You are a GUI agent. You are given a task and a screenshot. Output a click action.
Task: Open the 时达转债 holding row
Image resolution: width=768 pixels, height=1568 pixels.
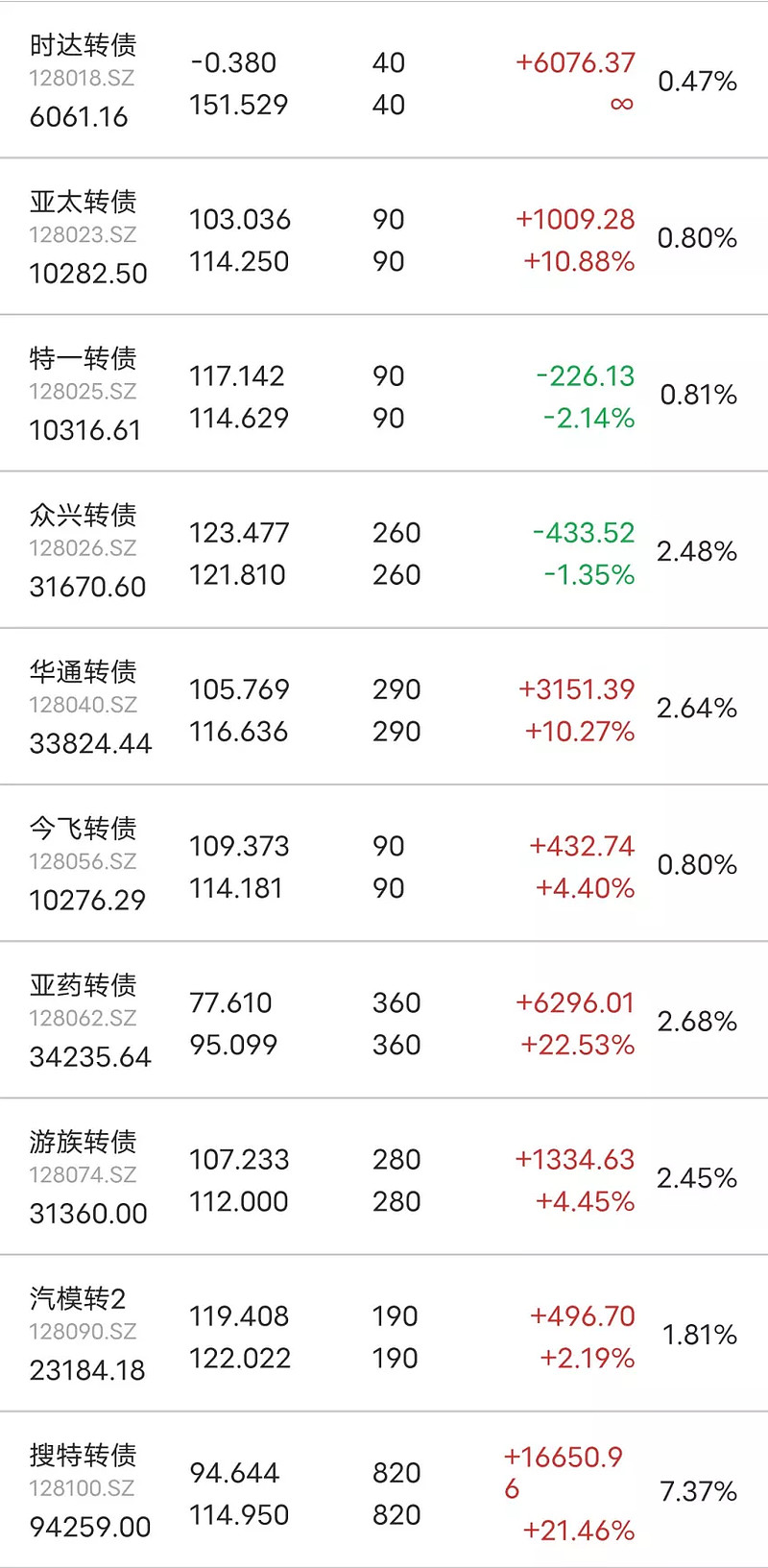(384, 80)
